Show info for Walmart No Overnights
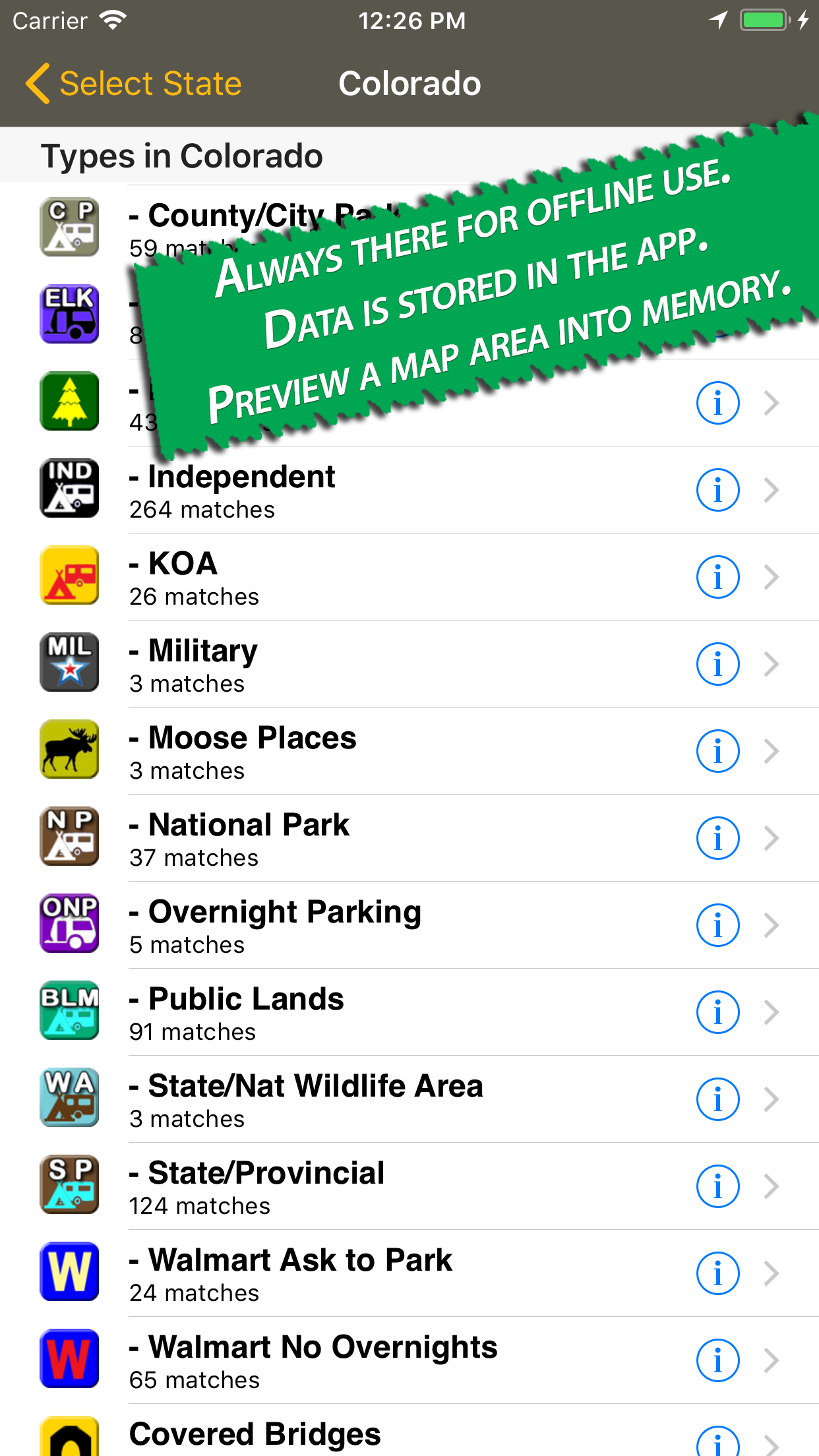 click(x=717, y=1360)
